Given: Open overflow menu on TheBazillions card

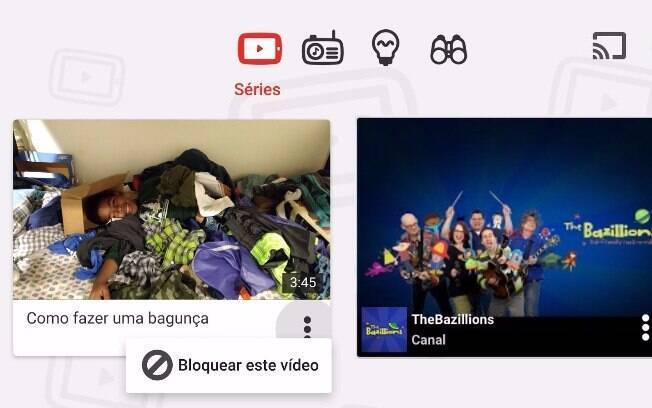Looking at the screenshot, I should tap(644, 328).
